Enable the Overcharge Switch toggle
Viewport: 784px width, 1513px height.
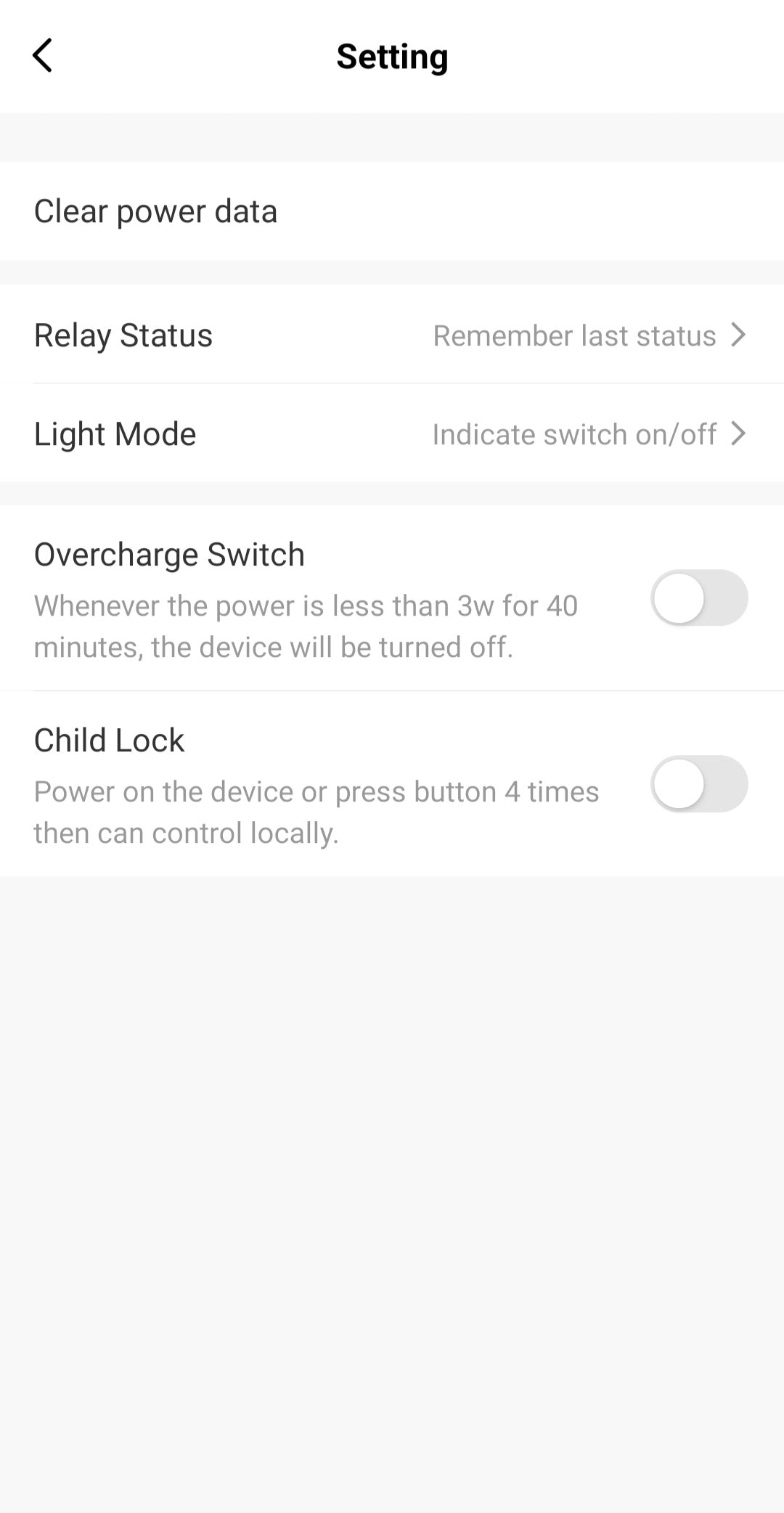(x=698, y=598)
